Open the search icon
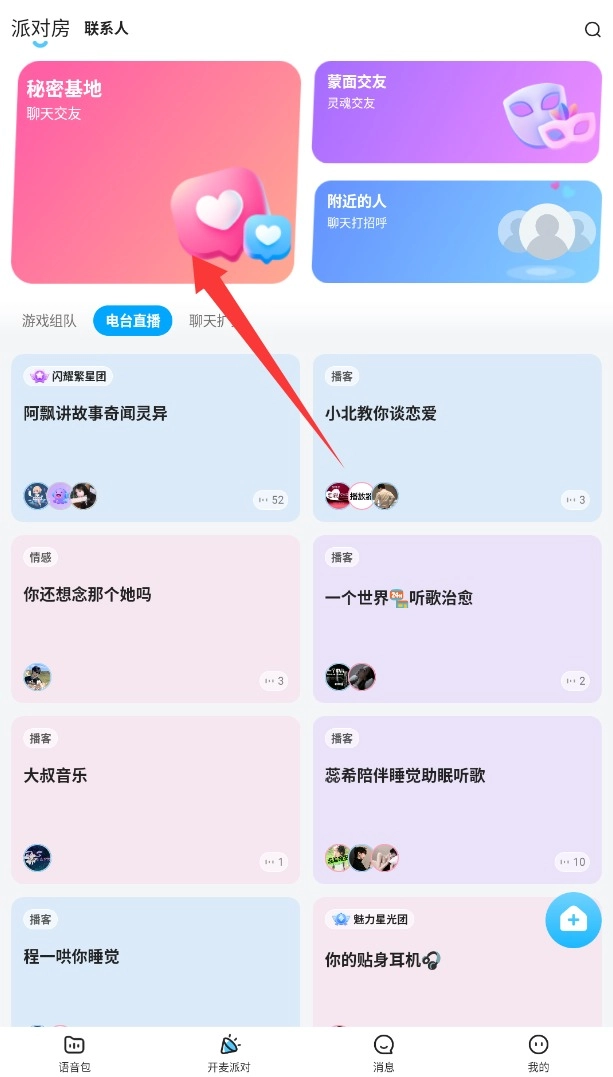 [592, 30]
